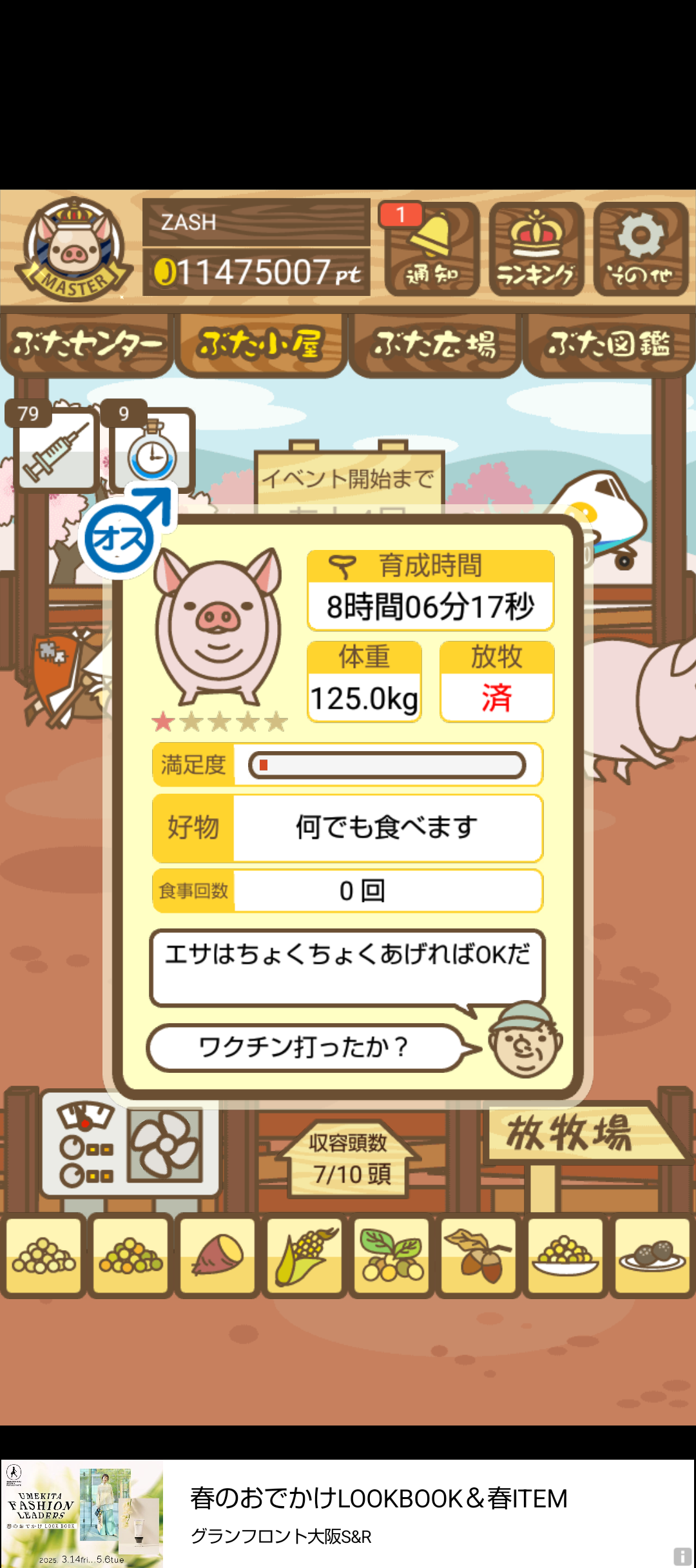This screenshot has width=696, height=1568.
Task: Tap the ad info icon
Action: click(682, 1556)
